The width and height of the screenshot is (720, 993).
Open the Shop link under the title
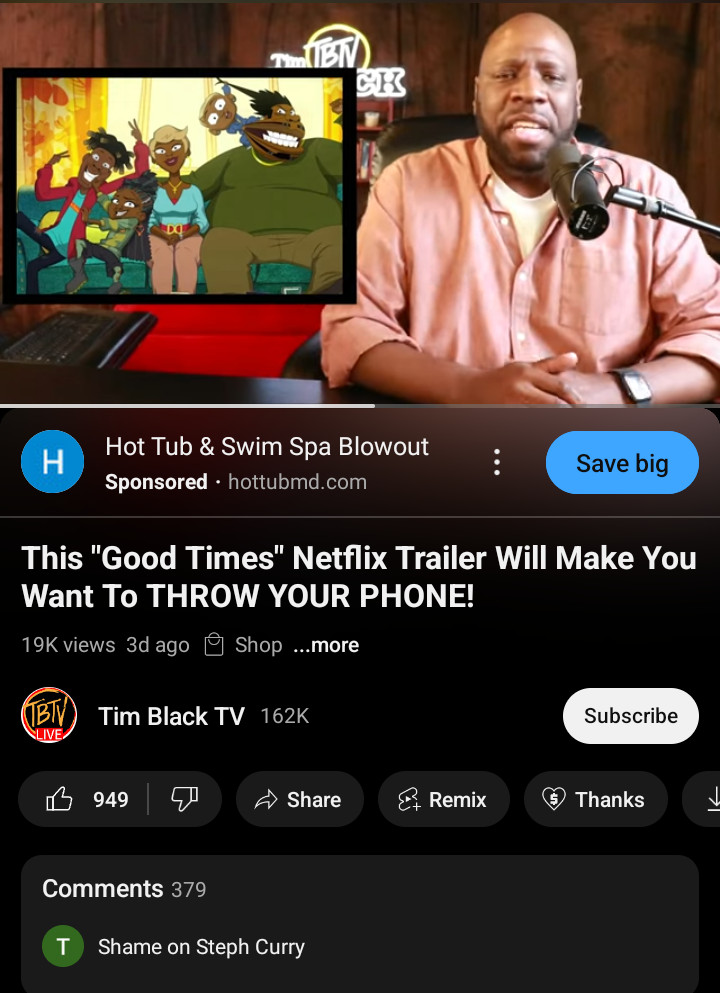[244, 645]
